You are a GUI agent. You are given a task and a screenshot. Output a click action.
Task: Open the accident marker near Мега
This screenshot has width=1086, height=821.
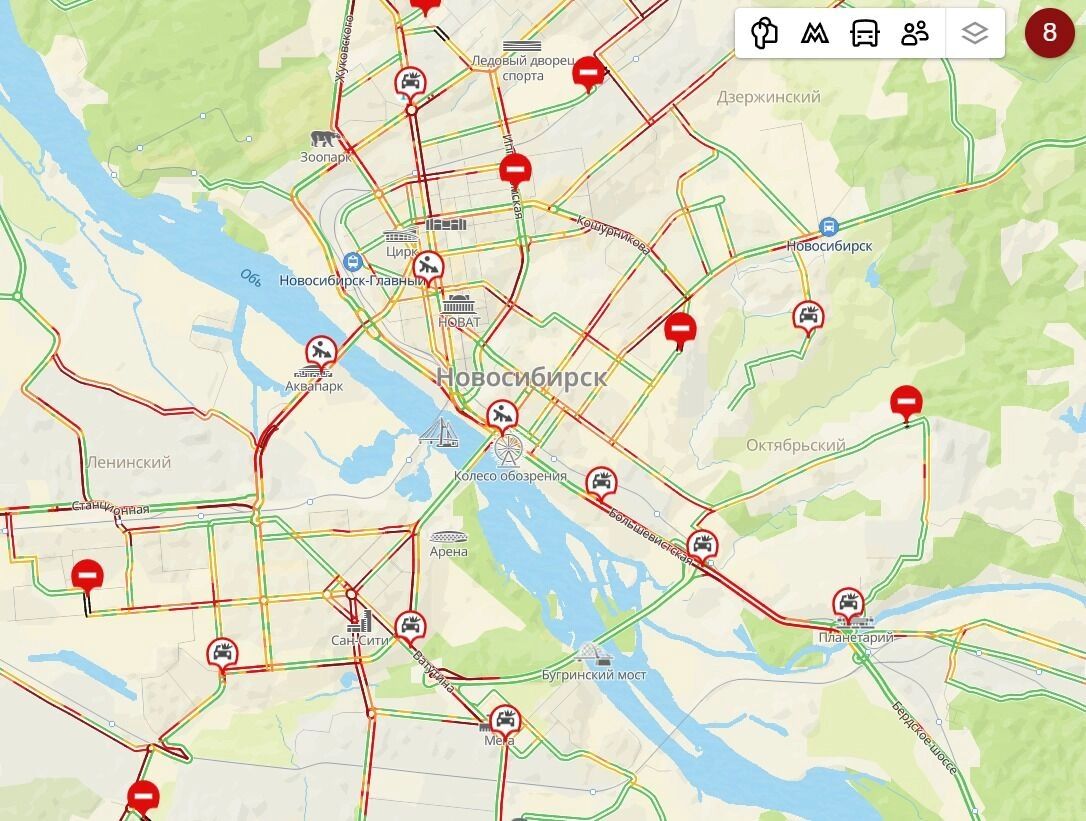(506, 719)
